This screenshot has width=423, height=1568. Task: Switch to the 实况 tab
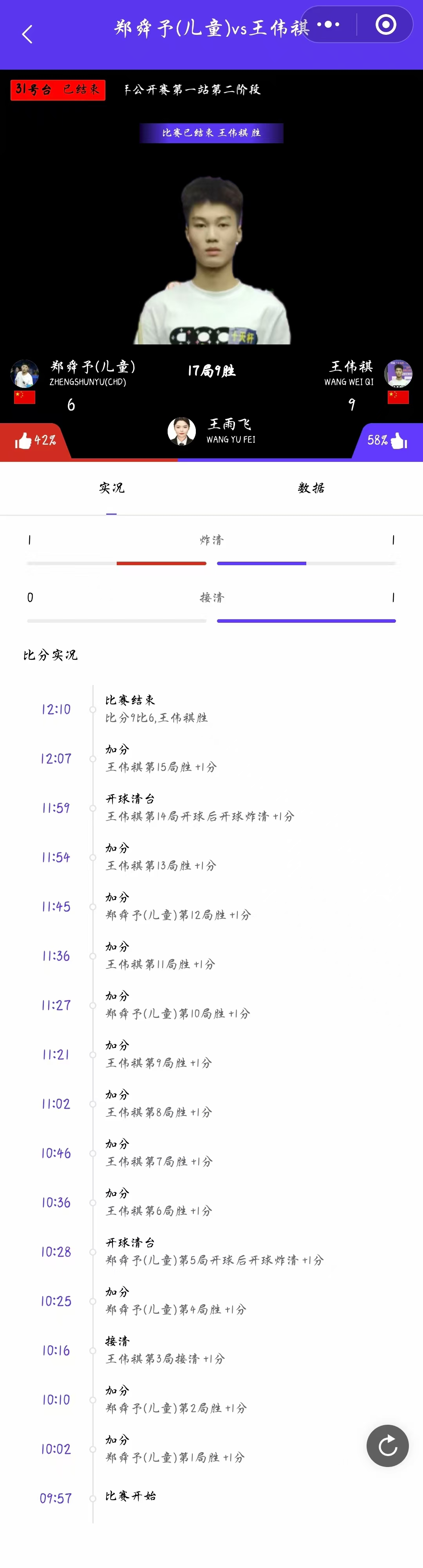pos(112,488)
